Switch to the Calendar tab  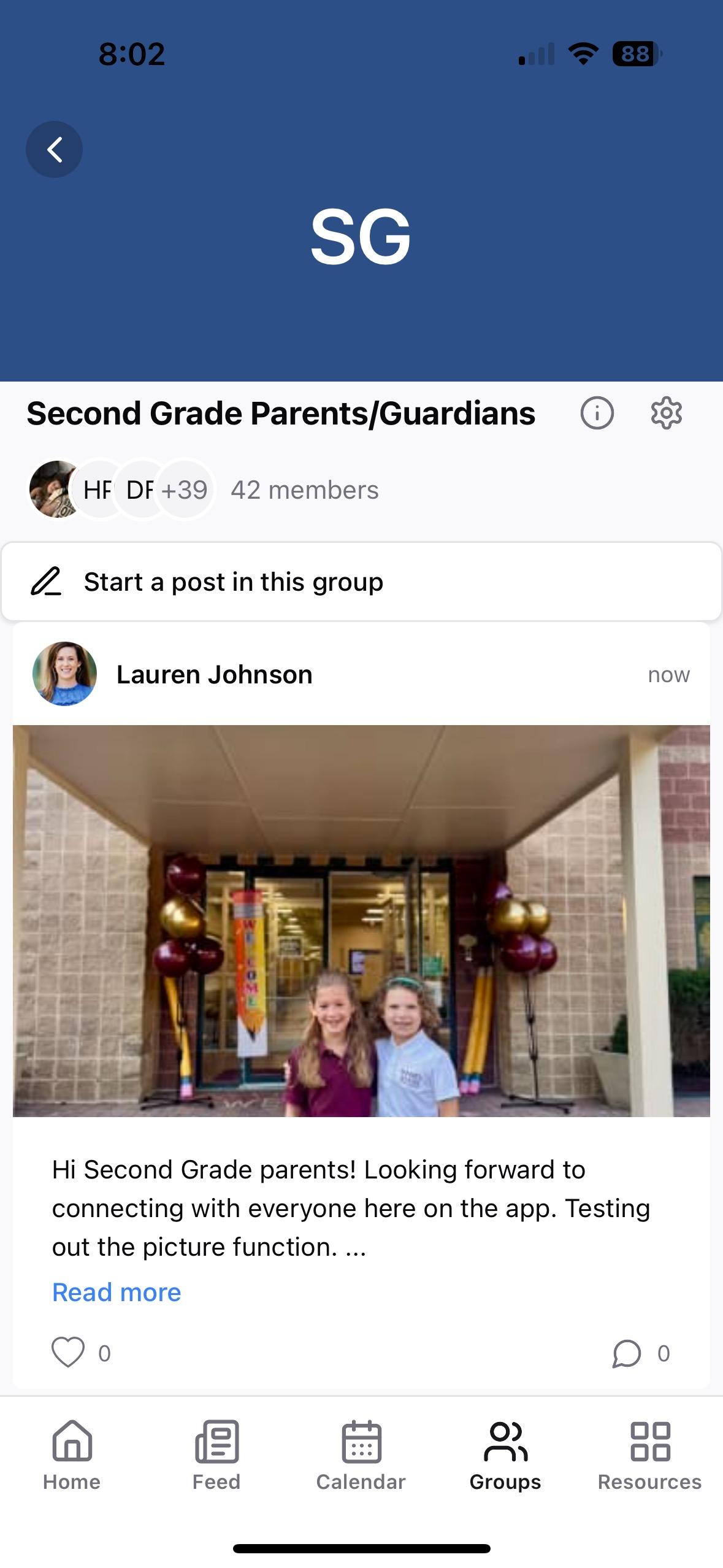[361, 1455]
